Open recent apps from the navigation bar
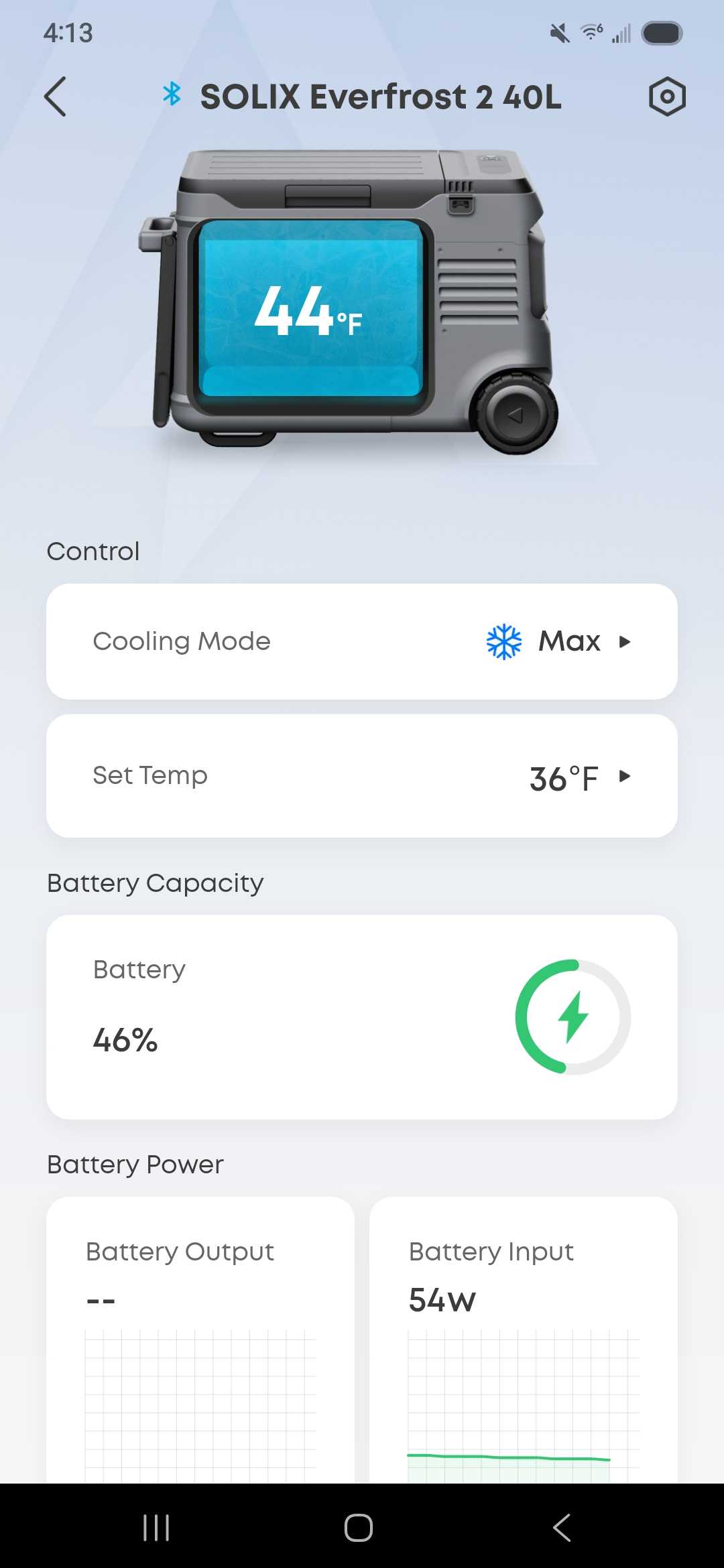The width and height of the screenshot is (724, 1568). (156, 1528)
